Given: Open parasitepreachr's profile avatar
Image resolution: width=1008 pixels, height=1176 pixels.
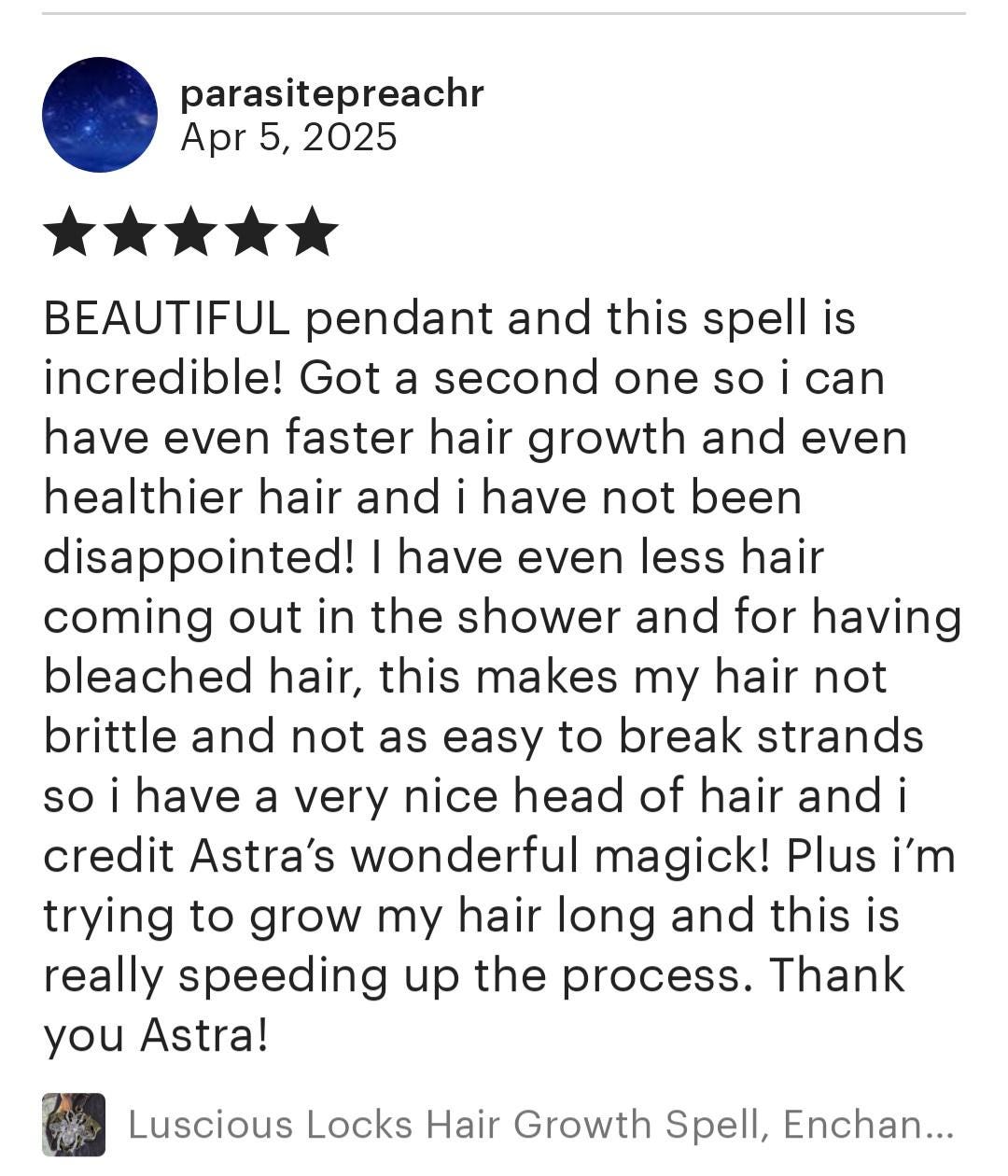Looking at the screenshot, I should tap(100, 115).
